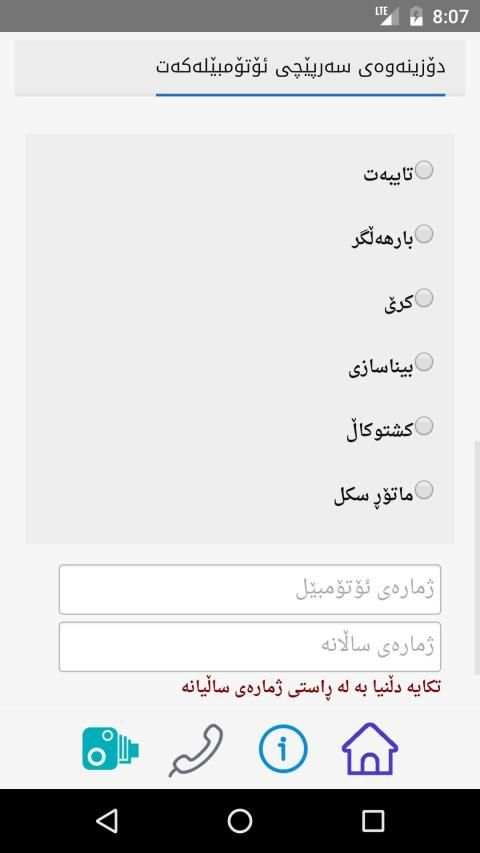
Task: Focus the ژمارەی ساڵانە text field
Action: click(x=250, y=646)
